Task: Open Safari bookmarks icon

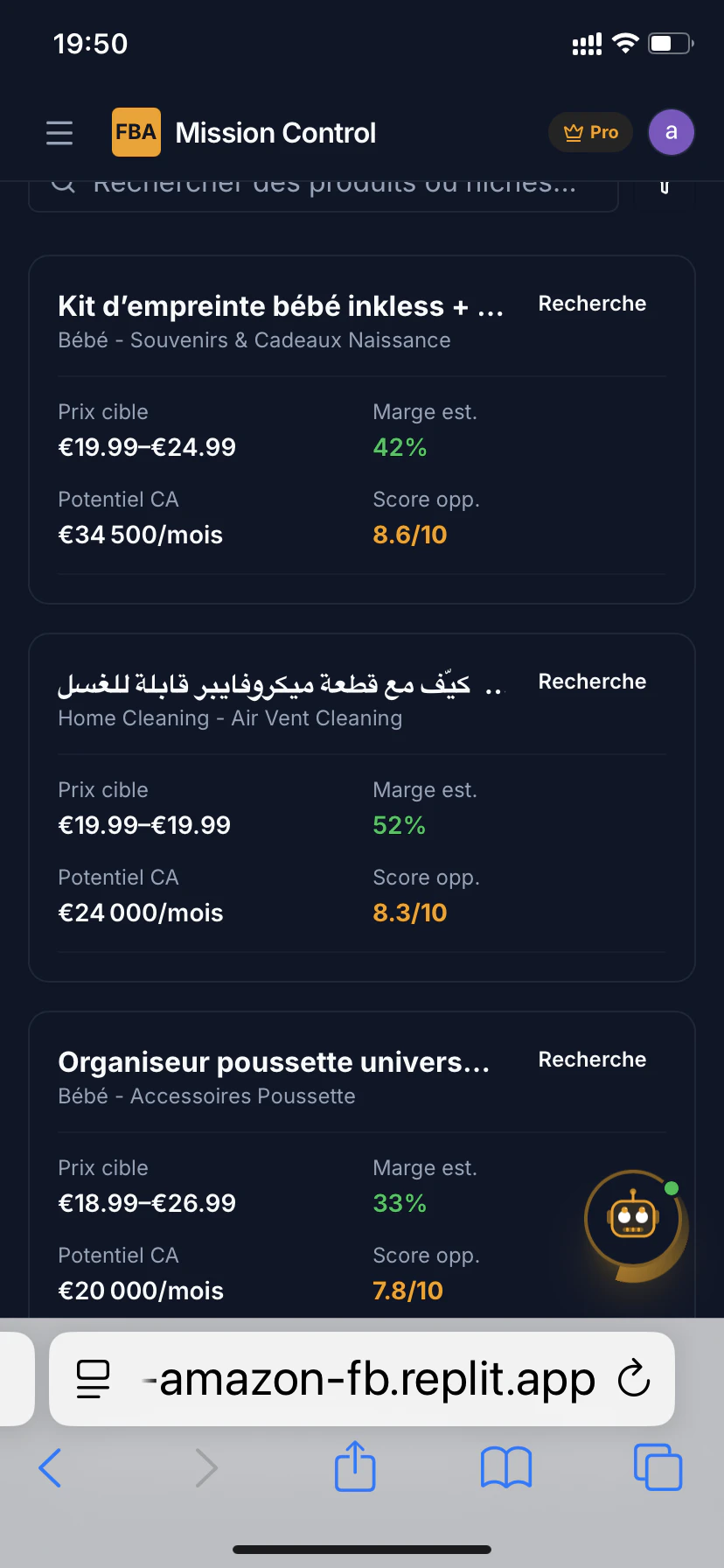Action: 506,1468
